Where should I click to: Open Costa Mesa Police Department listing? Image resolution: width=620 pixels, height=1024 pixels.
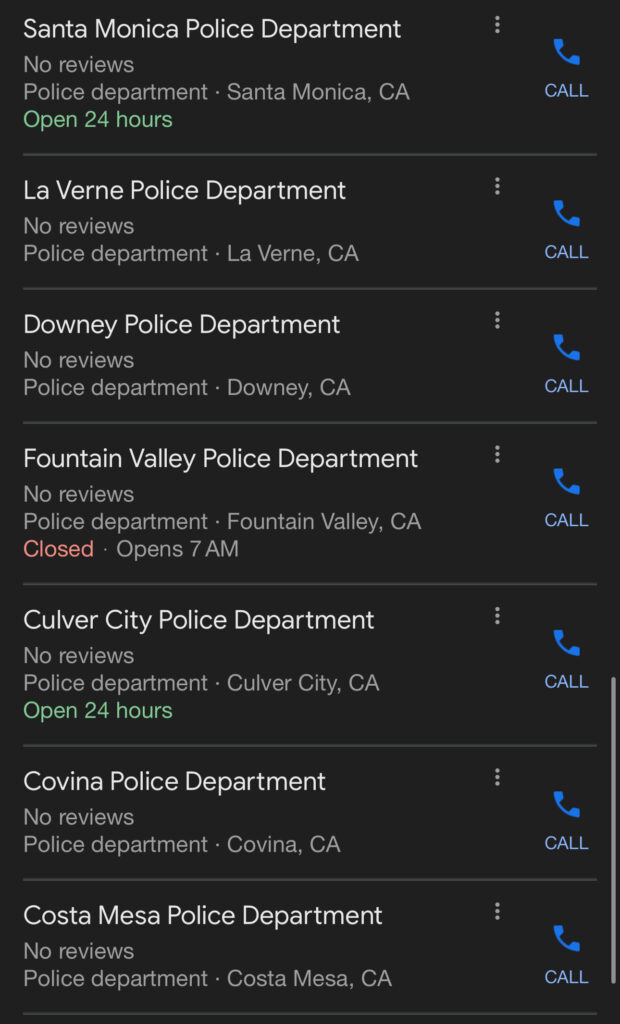click(261, 946)
